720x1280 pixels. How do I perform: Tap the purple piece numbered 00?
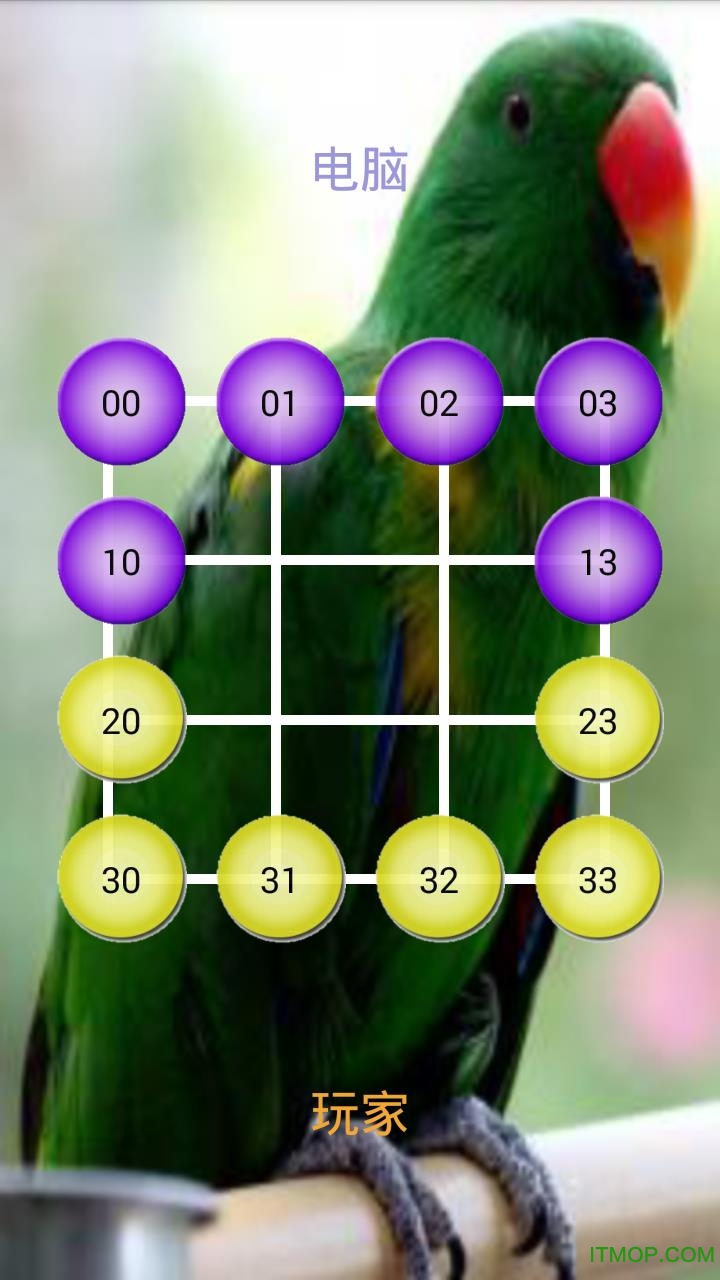coord(121,402)
